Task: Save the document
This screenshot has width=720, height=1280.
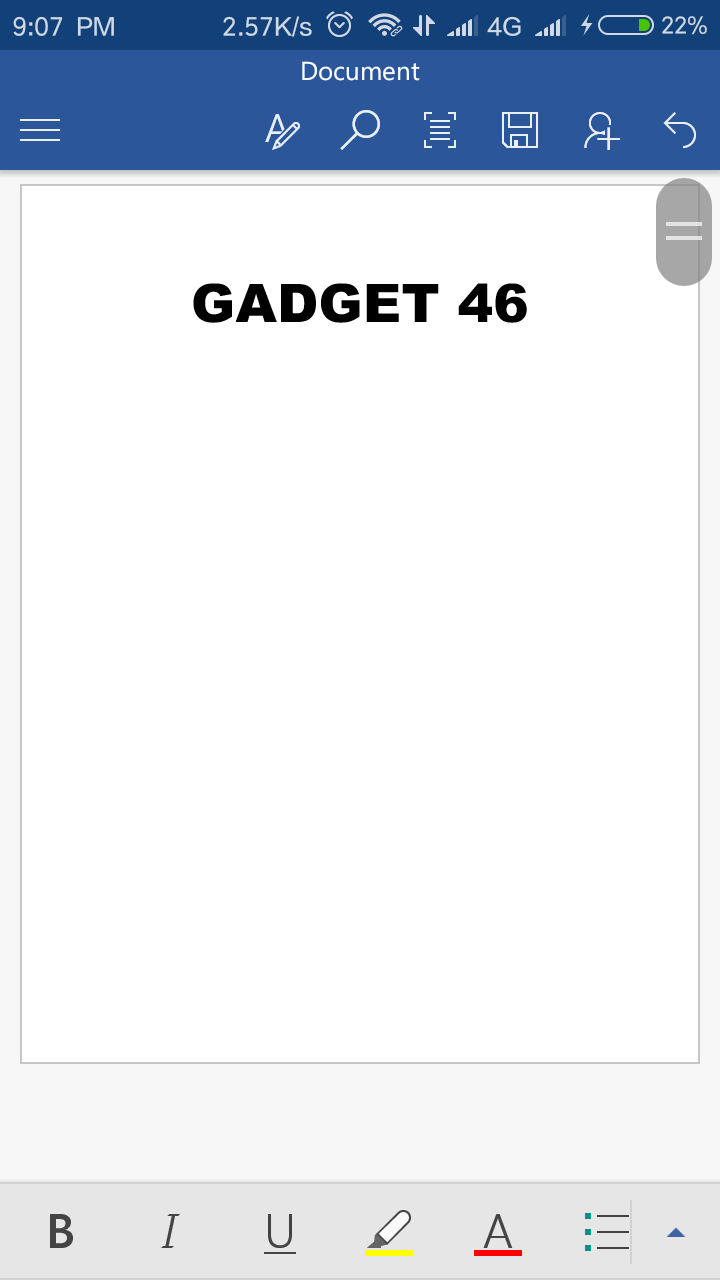Action: click(x=519, y=130)
